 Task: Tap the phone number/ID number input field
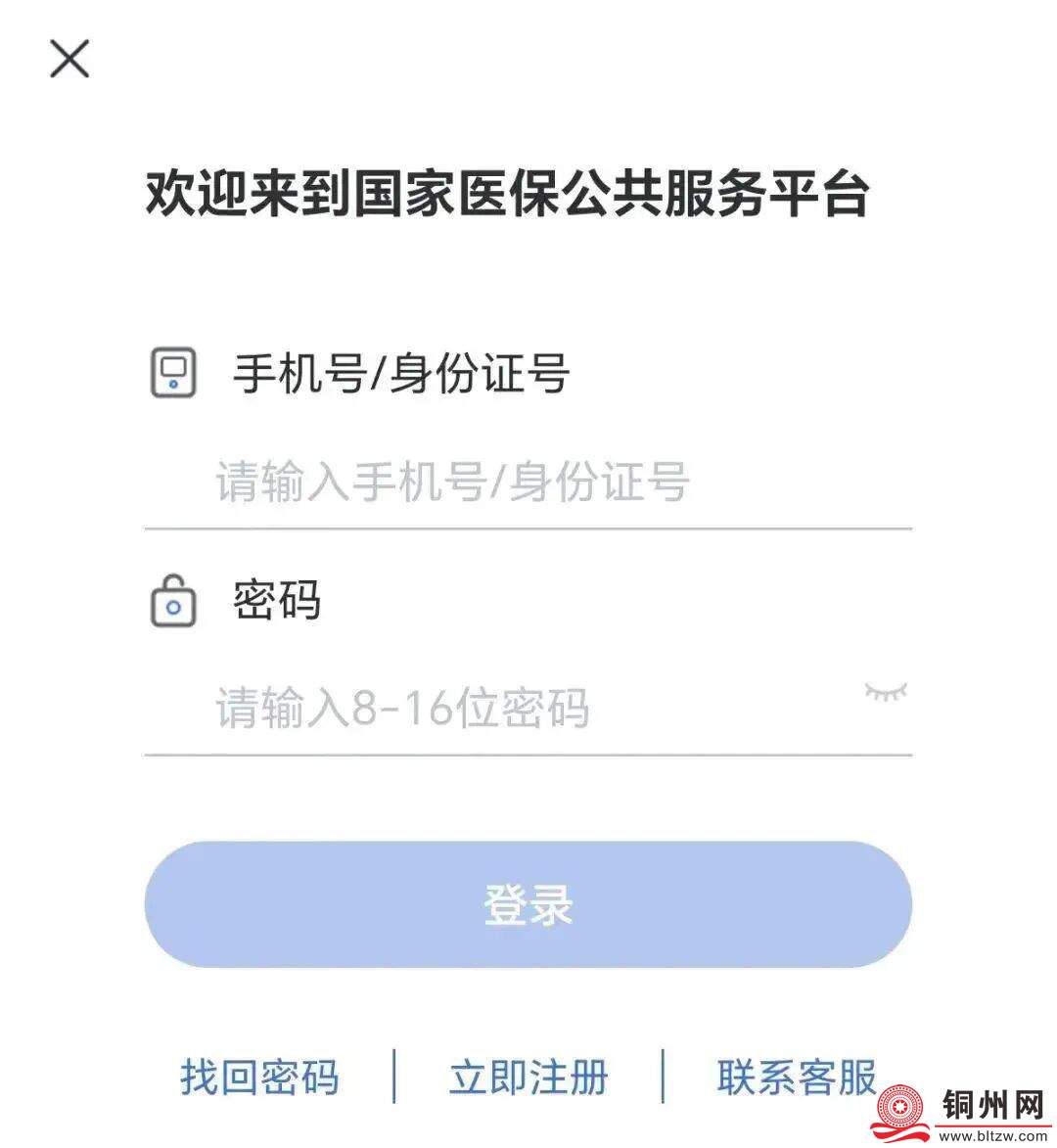pos(527,482)
